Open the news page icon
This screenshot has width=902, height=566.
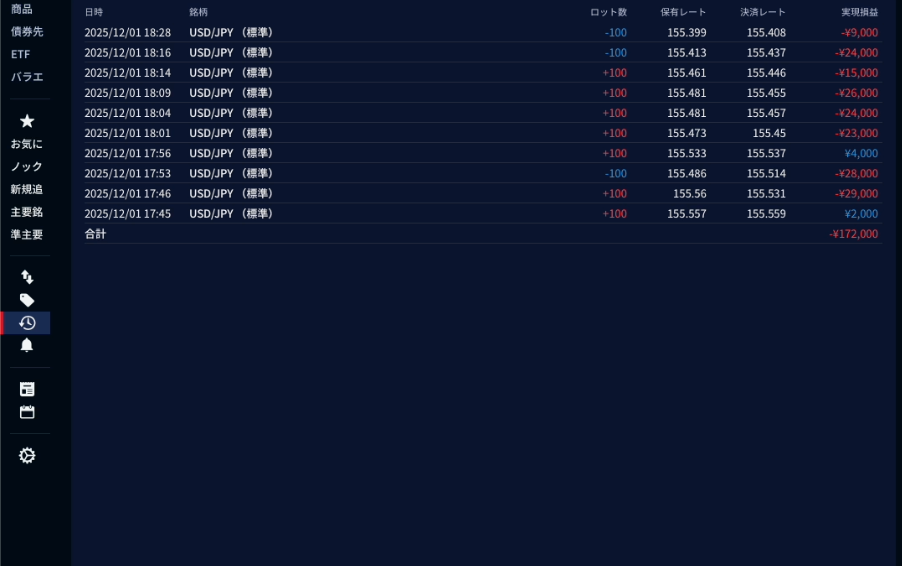click(x=27, y=389)
